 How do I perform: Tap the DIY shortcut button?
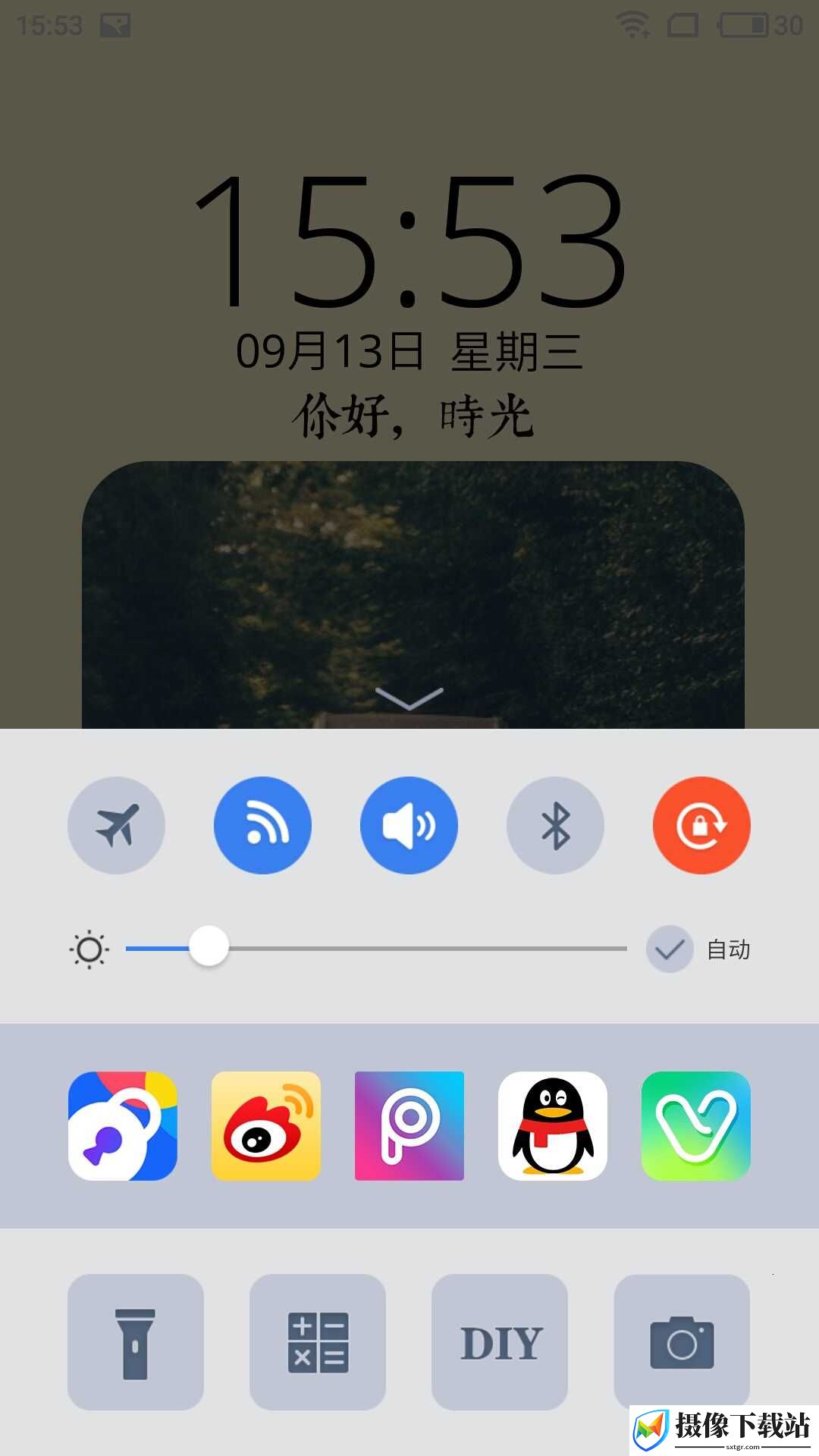(x=500, y=1342)
